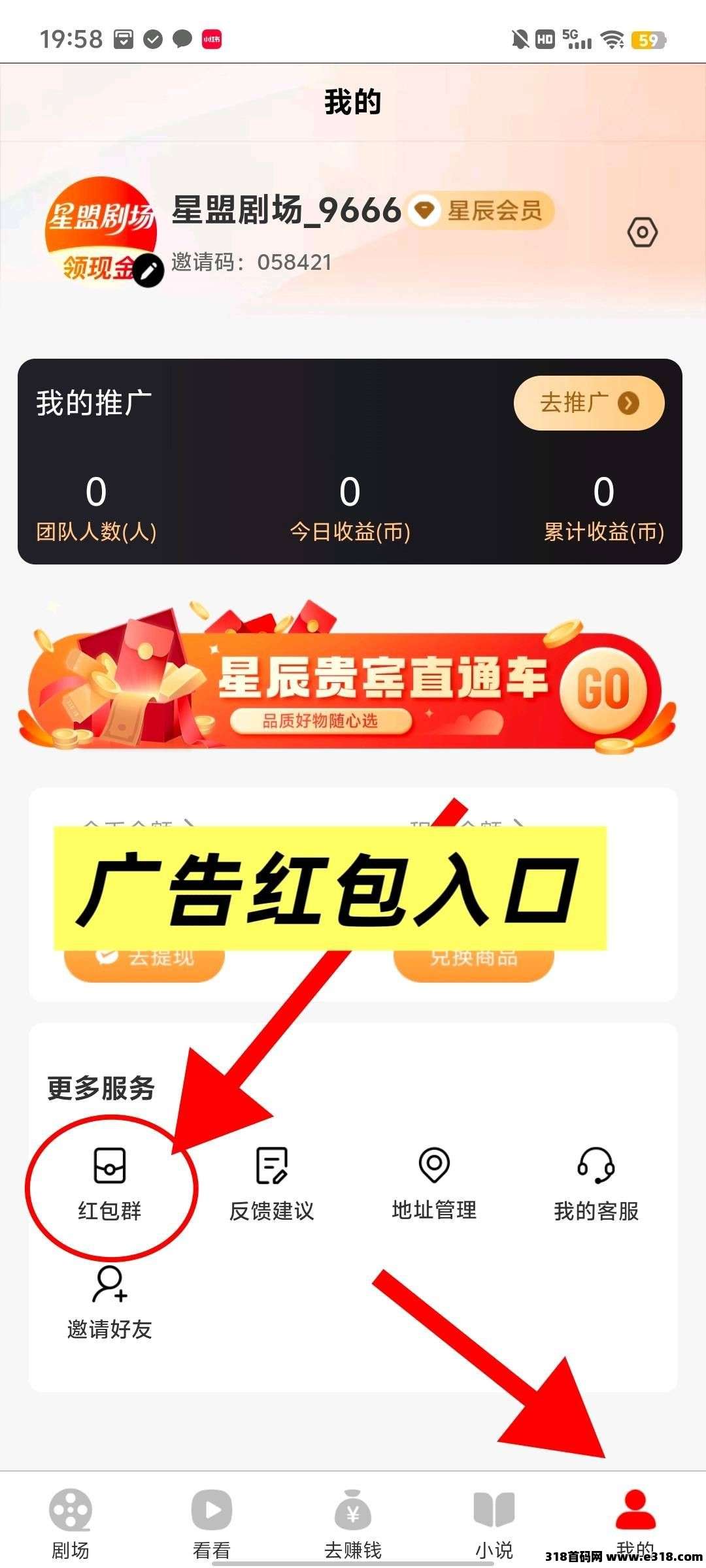Edit the profile avatar
This screenshot has height=1568, width=706.
[148, 270]
